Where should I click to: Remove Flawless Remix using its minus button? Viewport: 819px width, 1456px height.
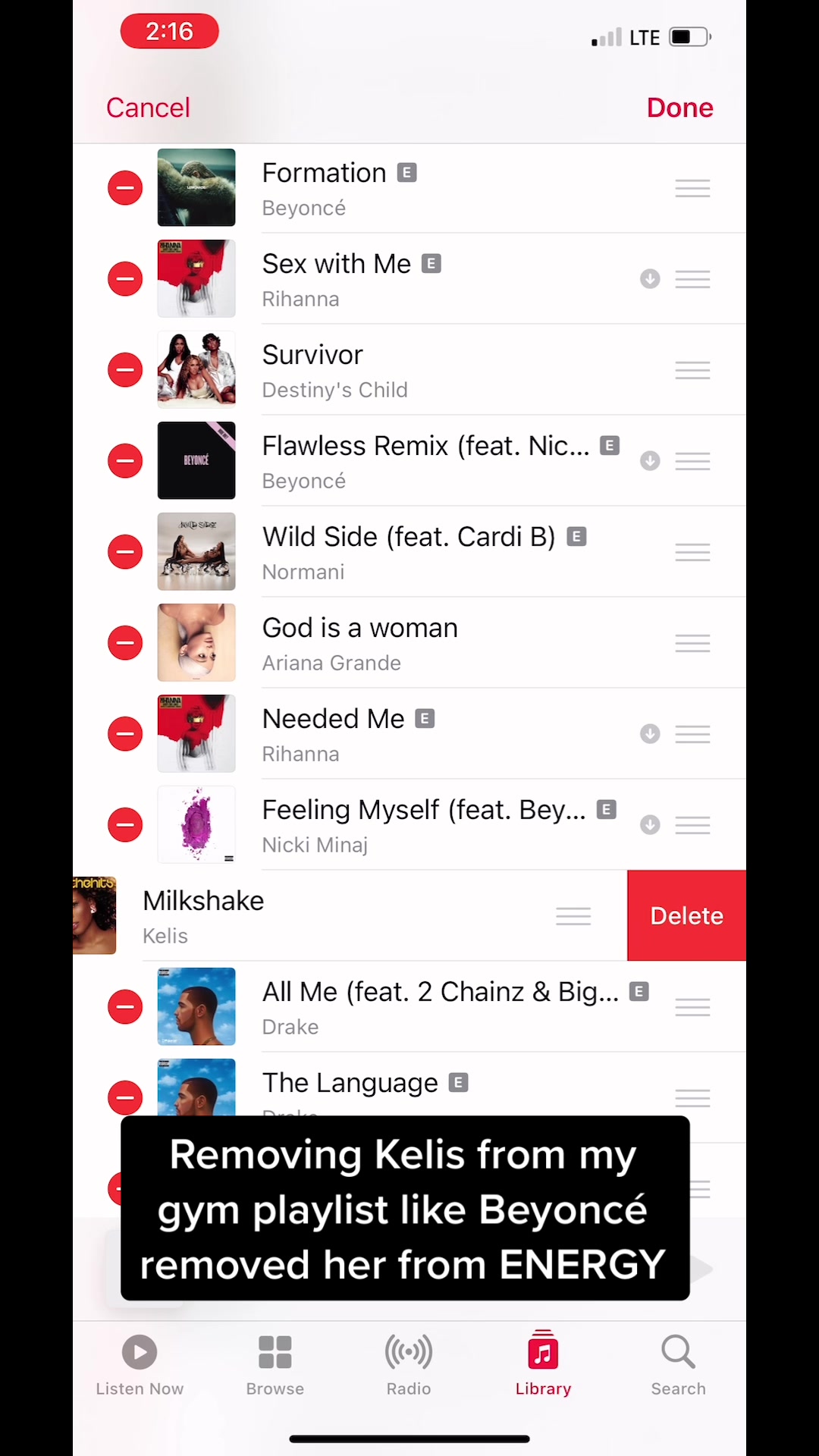(125, 461)
